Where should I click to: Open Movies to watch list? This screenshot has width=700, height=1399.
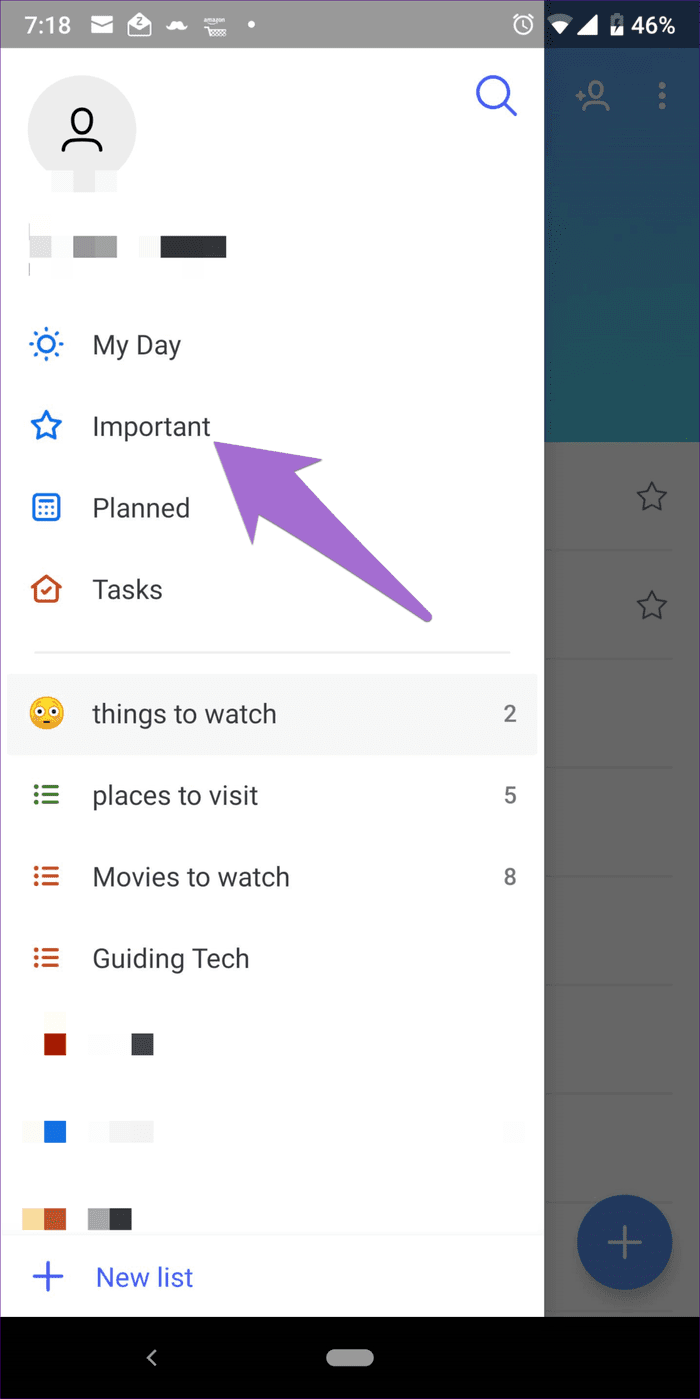click(272, 877)
